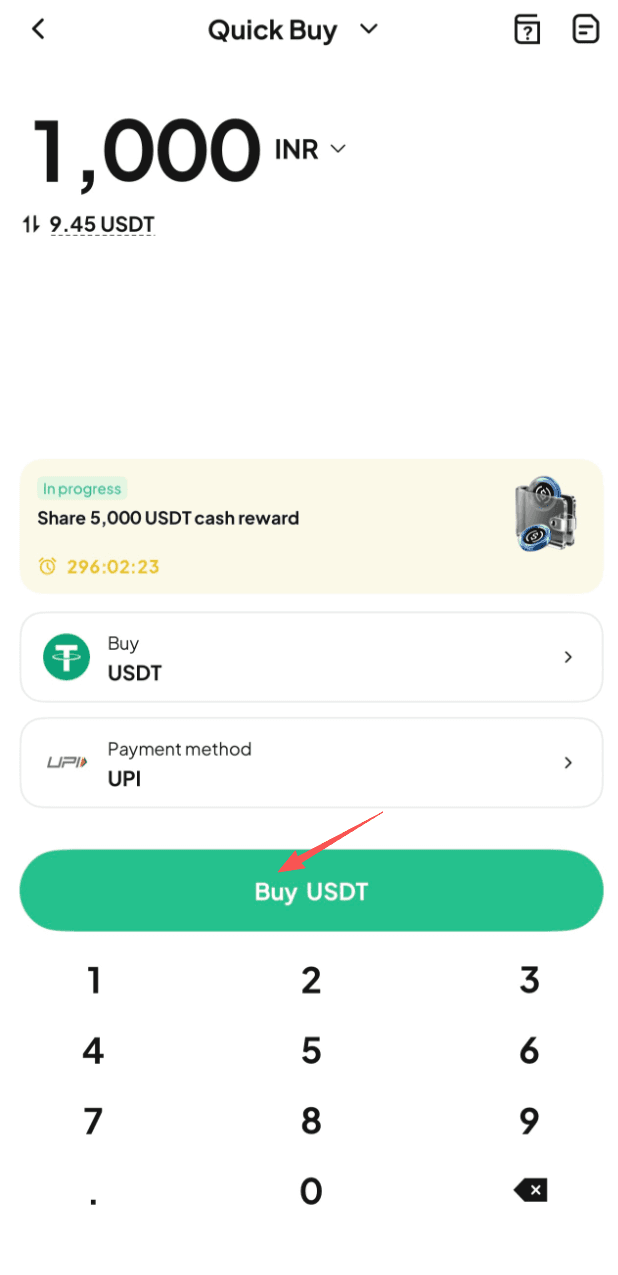This screenshot has width=618, height=1275.
Task: Open the UPI payment method row
Action: coord(311,762)
